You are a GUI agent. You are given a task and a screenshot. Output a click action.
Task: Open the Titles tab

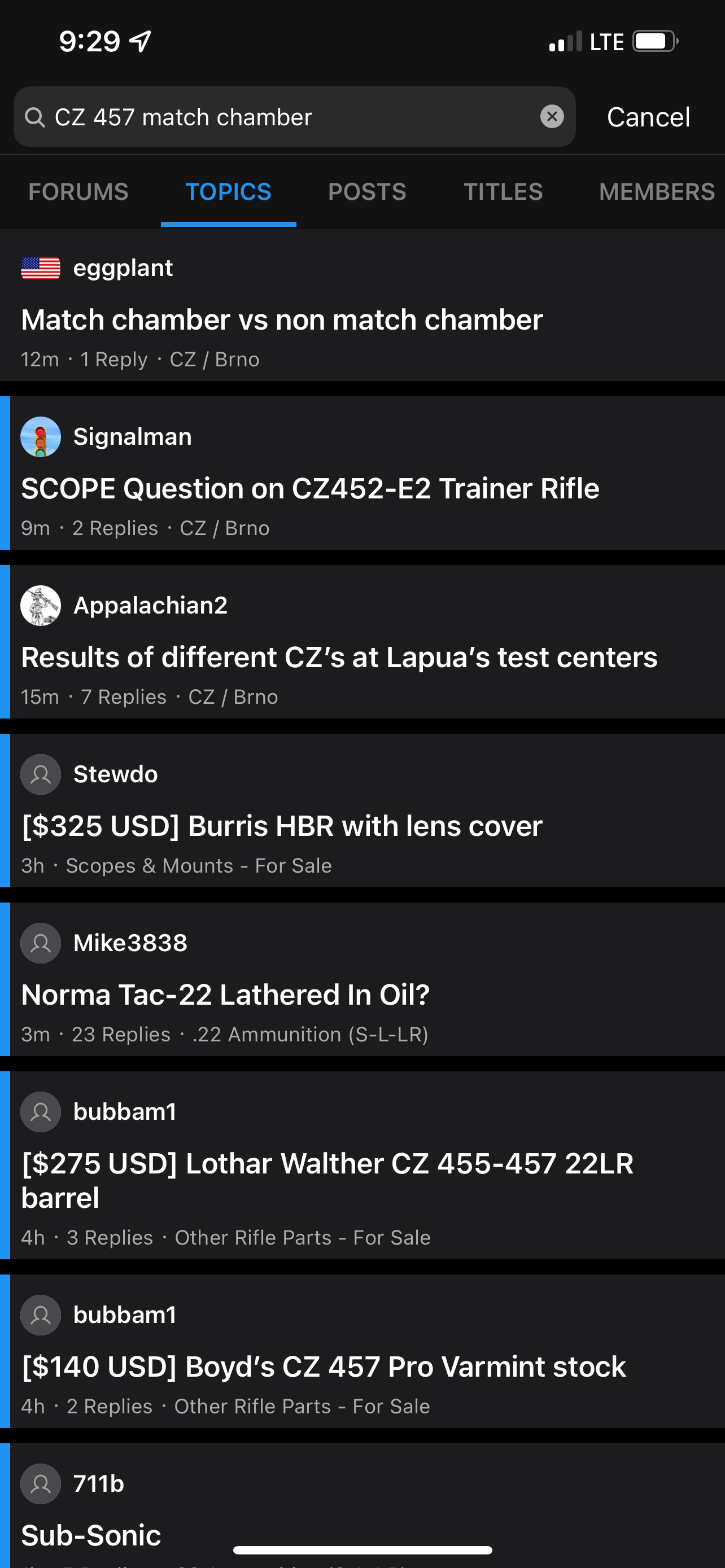(503, 192)
